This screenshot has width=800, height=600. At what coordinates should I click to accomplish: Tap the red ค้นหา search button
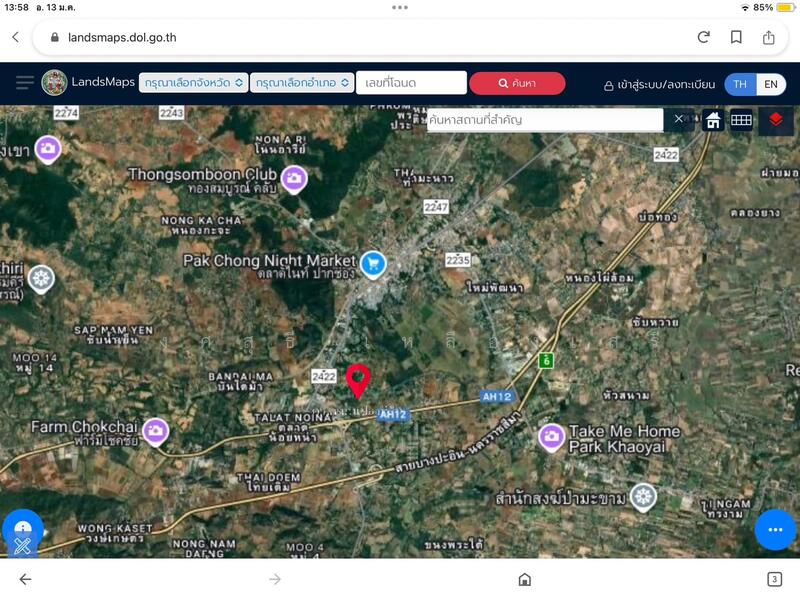(x=517, y=83)
